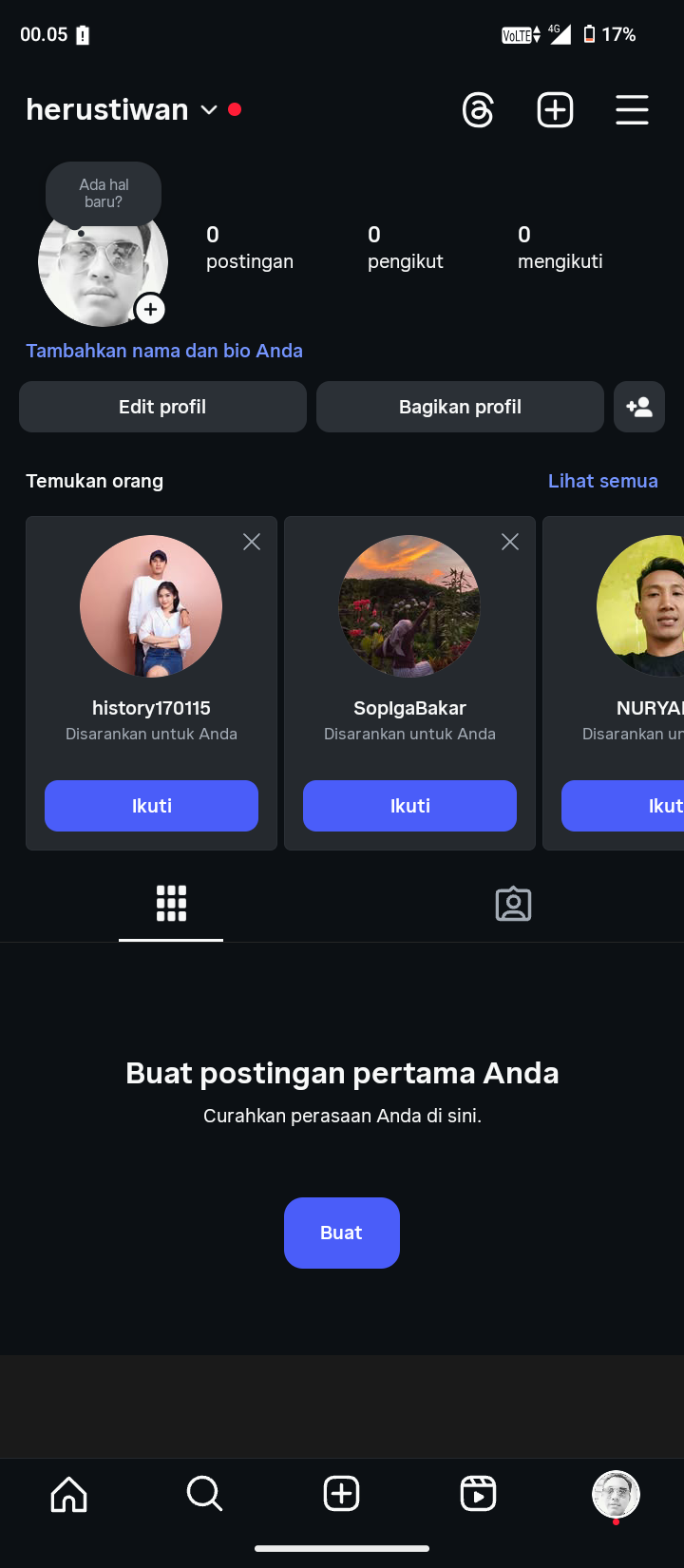This screenshot has width=684, height=1568.
Task: Tap Bagikan profil button
Action: [x=460, y=407]
